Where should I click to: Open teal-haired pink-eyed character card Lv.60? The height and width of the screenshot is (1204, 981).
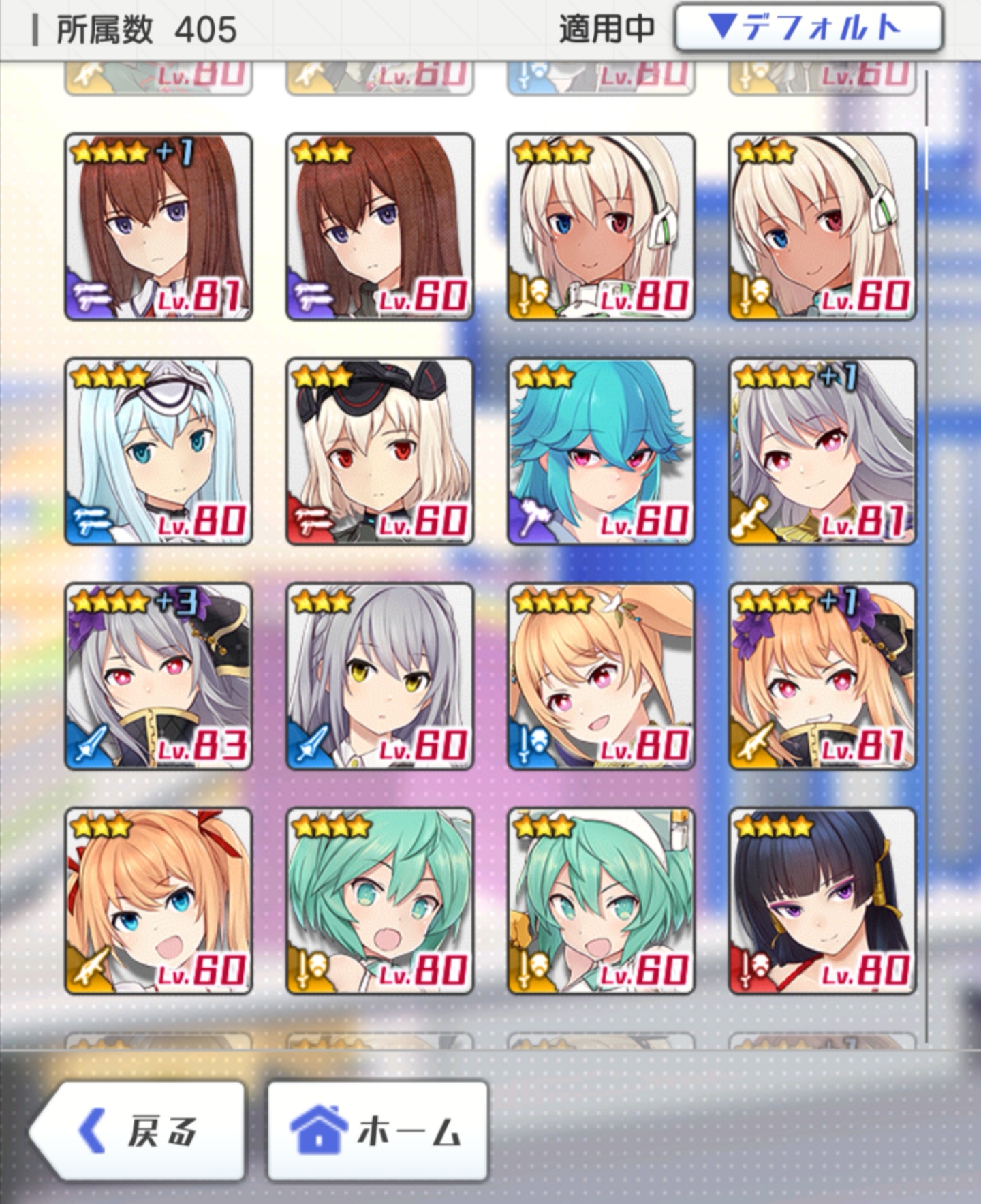coord(601,451)
